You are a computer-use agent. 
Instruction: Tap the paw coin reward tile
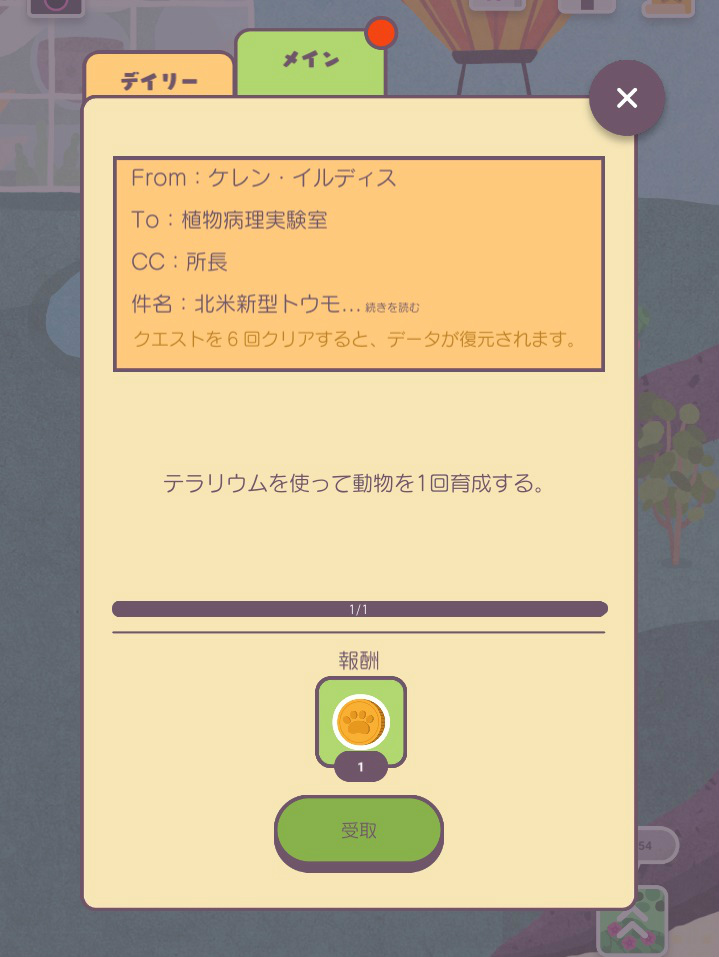point(361,723)
